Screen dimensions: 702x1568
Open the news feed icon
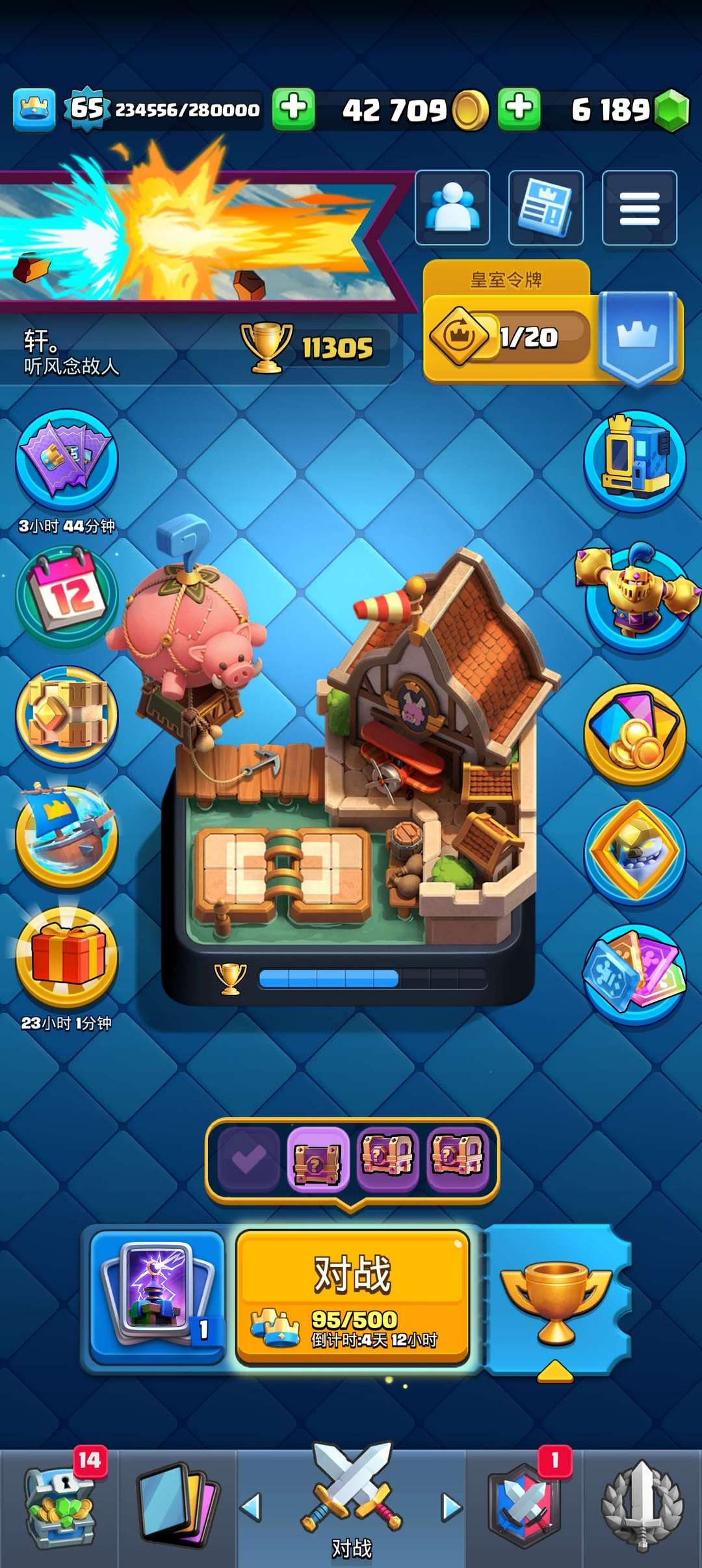click(546, 207)
